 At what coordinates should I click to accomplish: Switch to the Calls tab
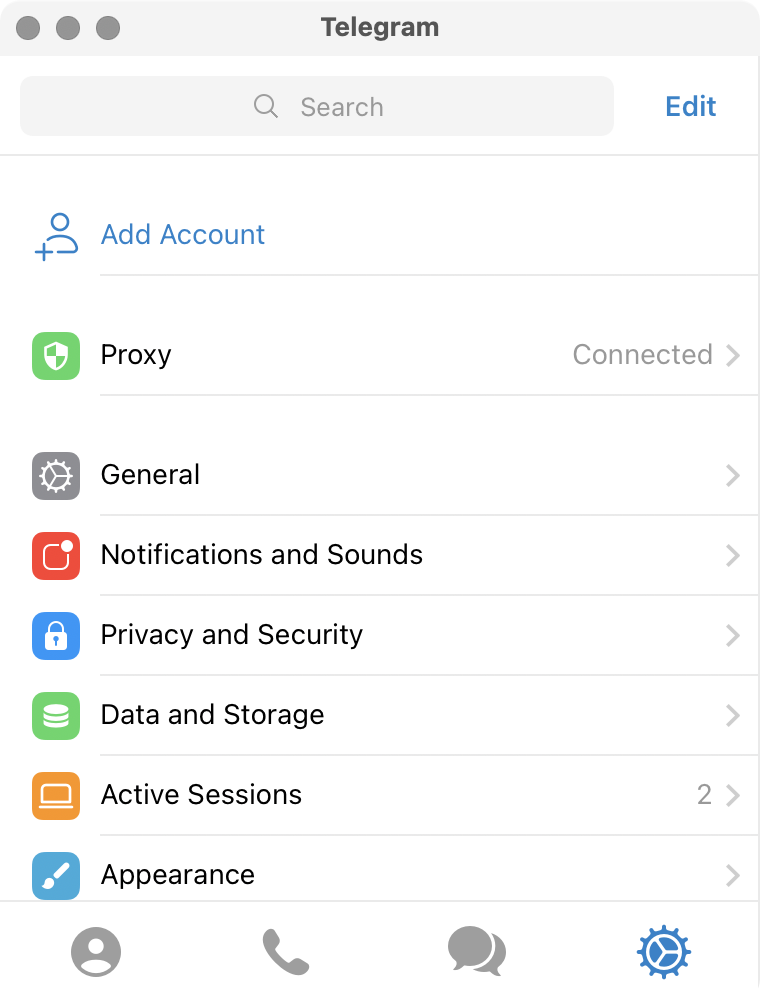[286, 951]
